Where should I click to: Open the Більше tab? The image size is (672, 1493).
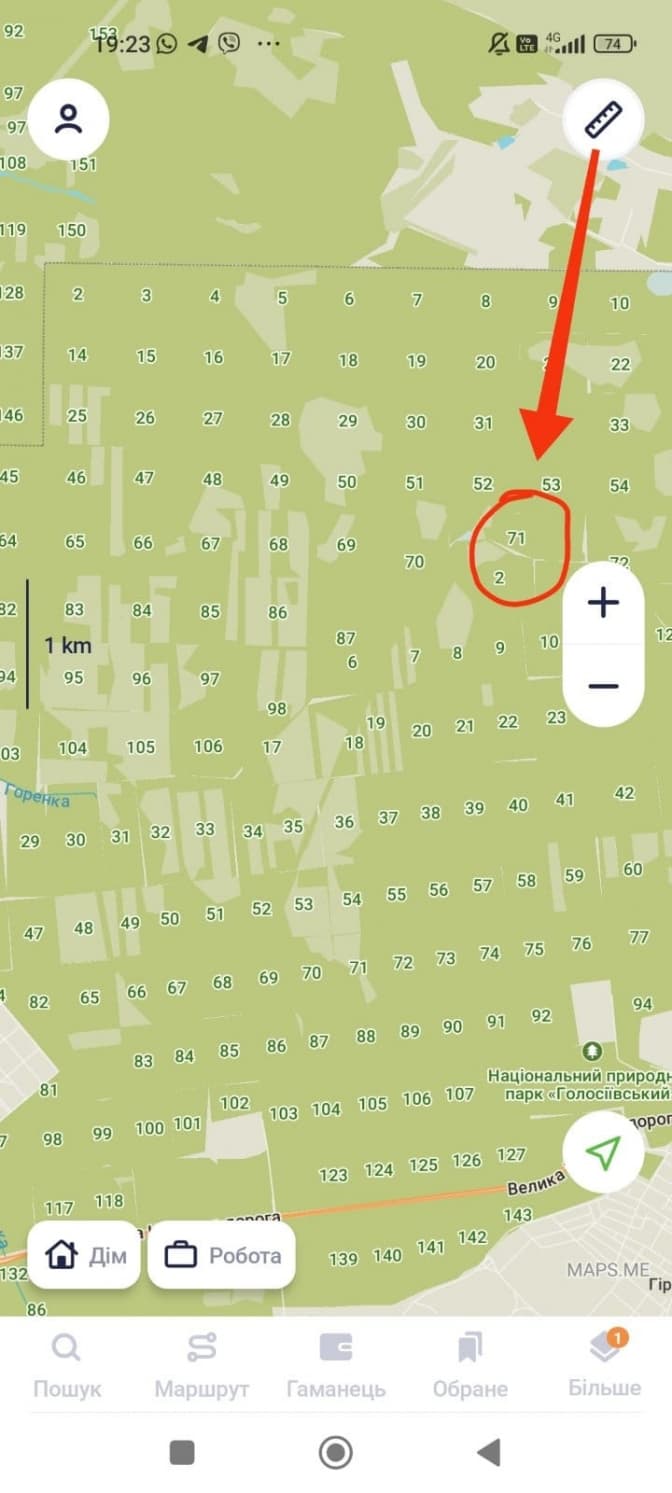[604, 1364]
